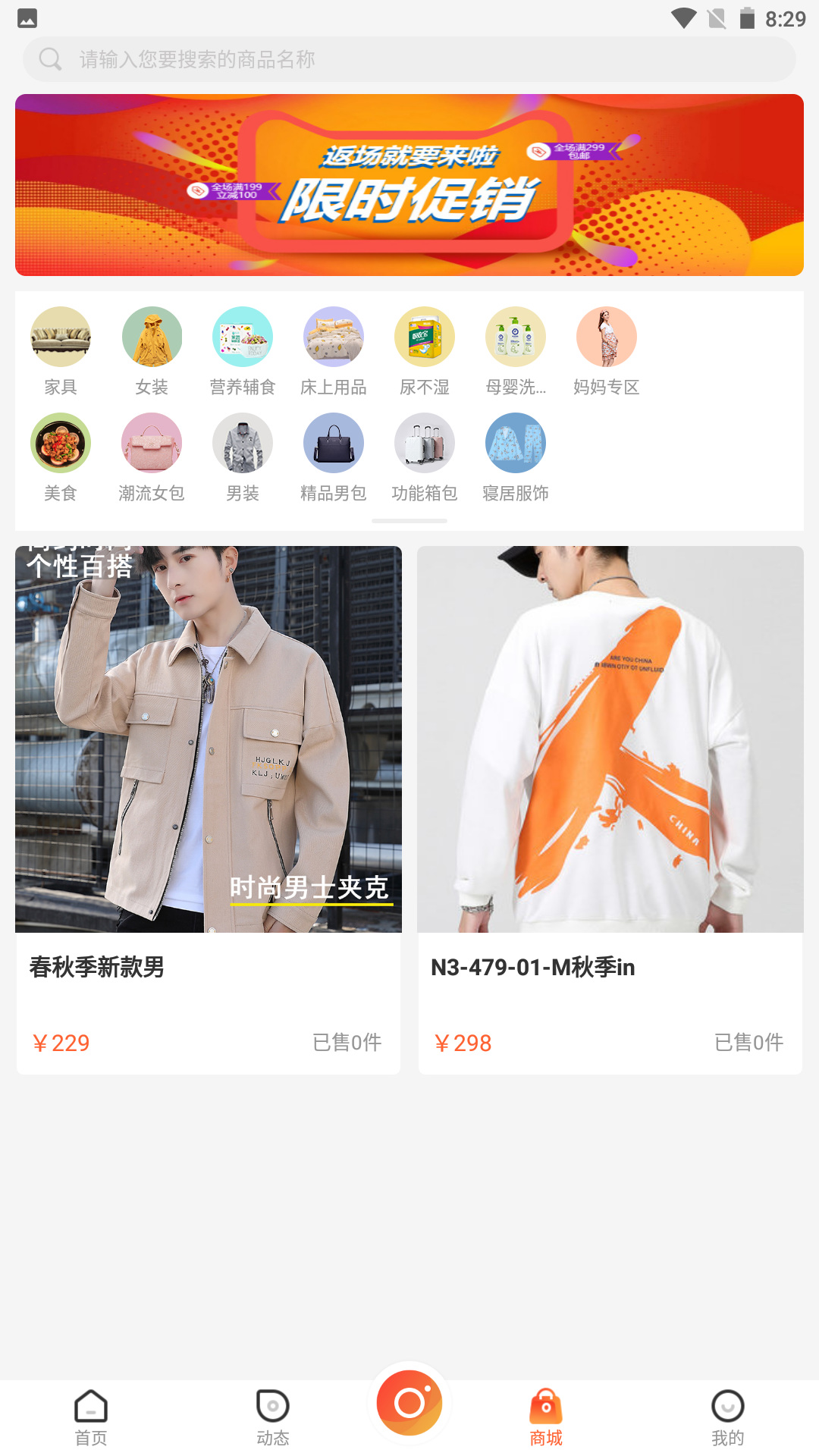Screen dimensions: 819x1456
Task: Open the 春秋季新款男 jacket product card
Action: 209,809
